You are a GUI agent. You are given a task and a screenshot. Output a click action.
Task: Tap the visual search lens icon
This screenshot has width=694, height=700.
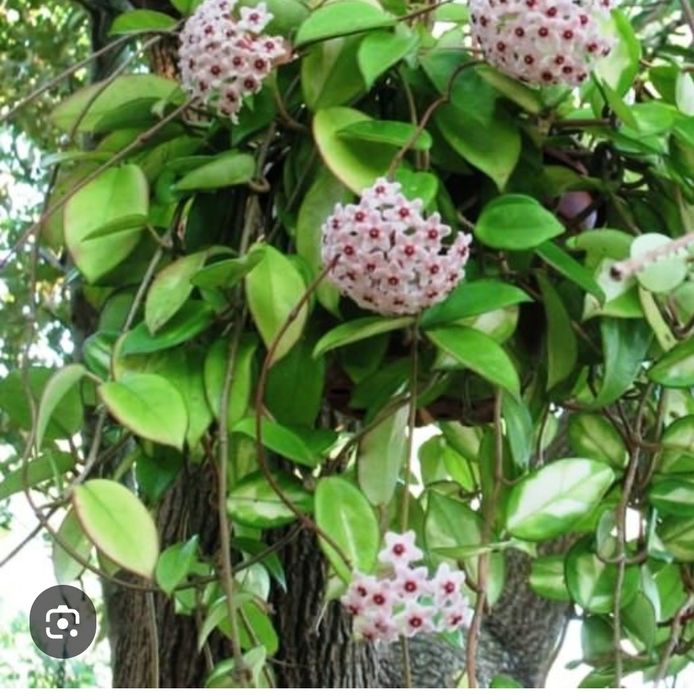62,622
